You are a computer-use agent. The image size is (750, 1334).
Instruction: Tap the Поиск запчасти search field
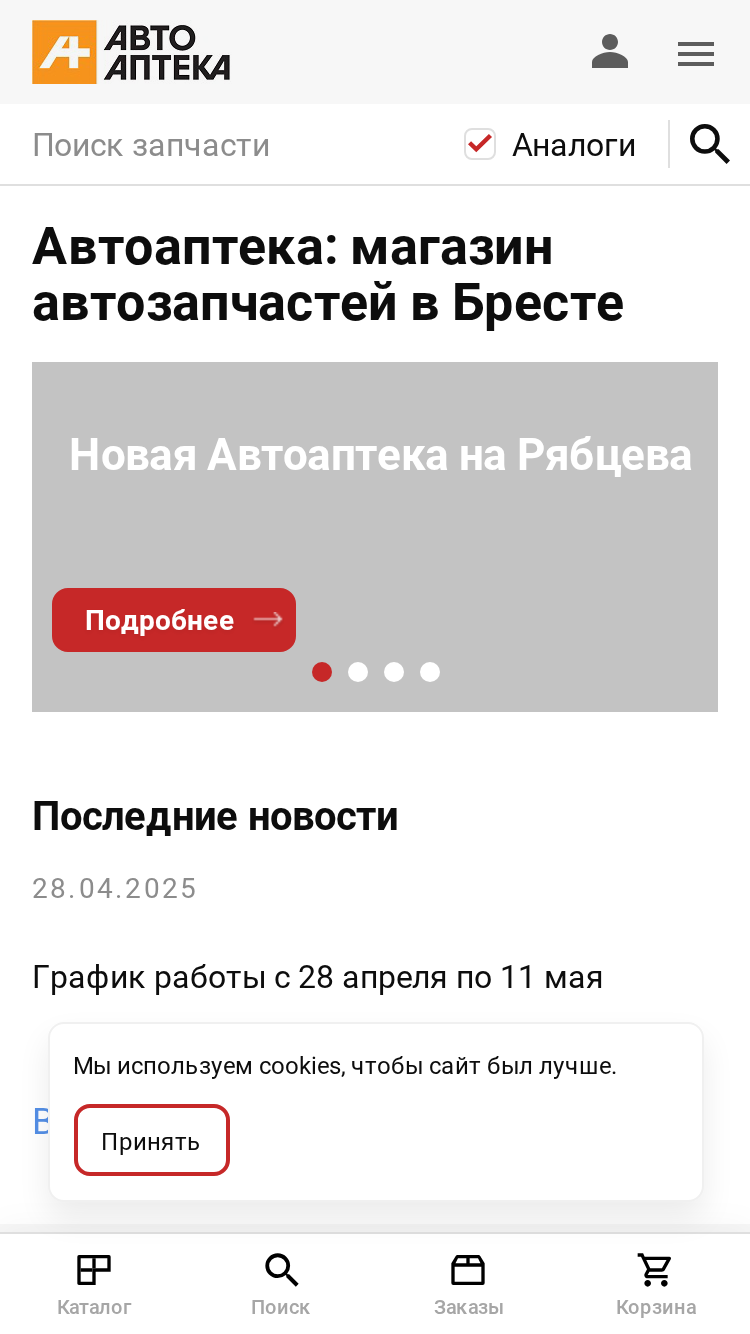tap(240, 145)
